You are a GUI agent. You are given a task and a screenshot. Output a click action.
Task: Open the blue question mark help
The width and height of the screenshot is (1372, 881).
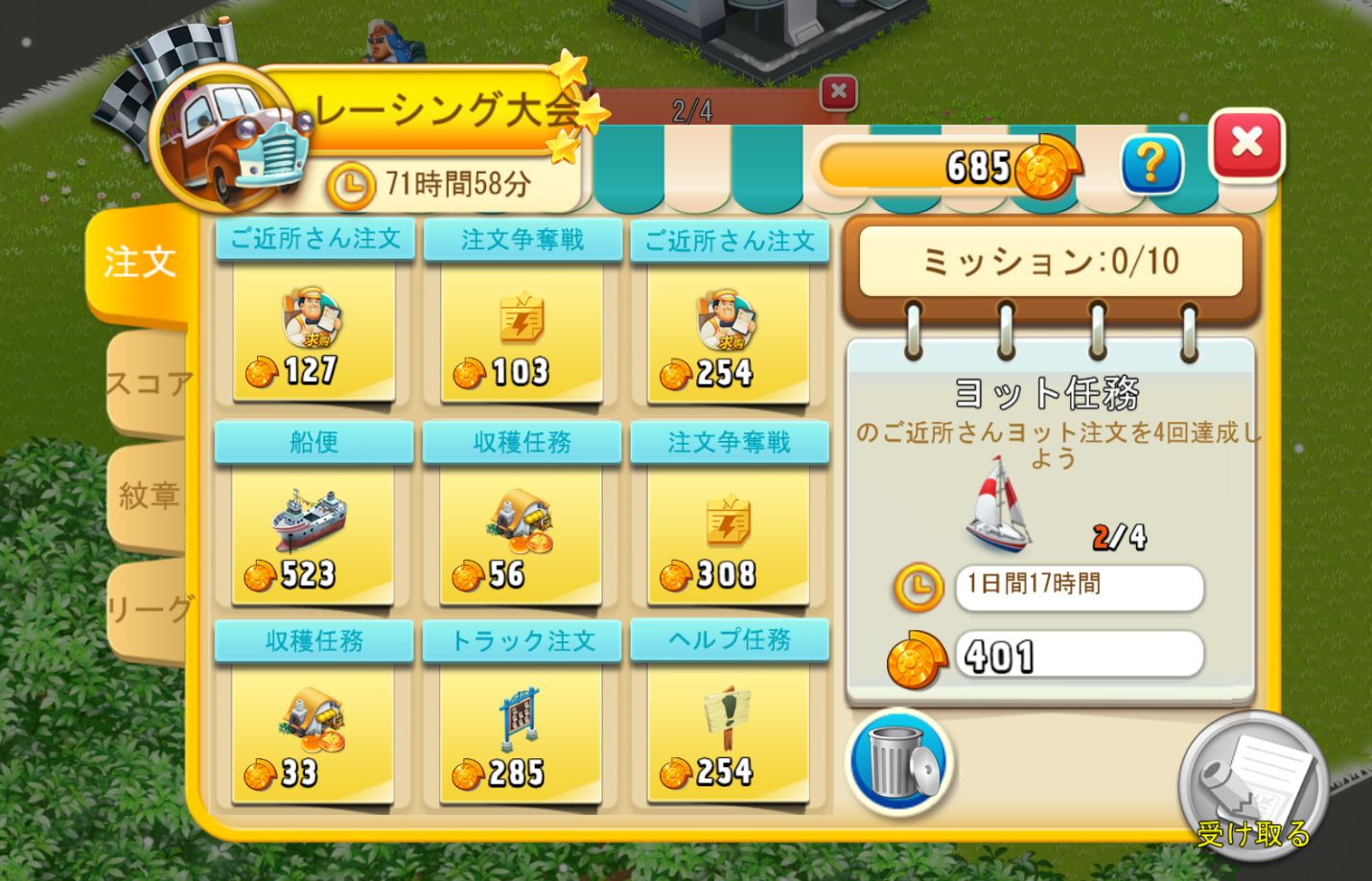[x=1151, y=165]
